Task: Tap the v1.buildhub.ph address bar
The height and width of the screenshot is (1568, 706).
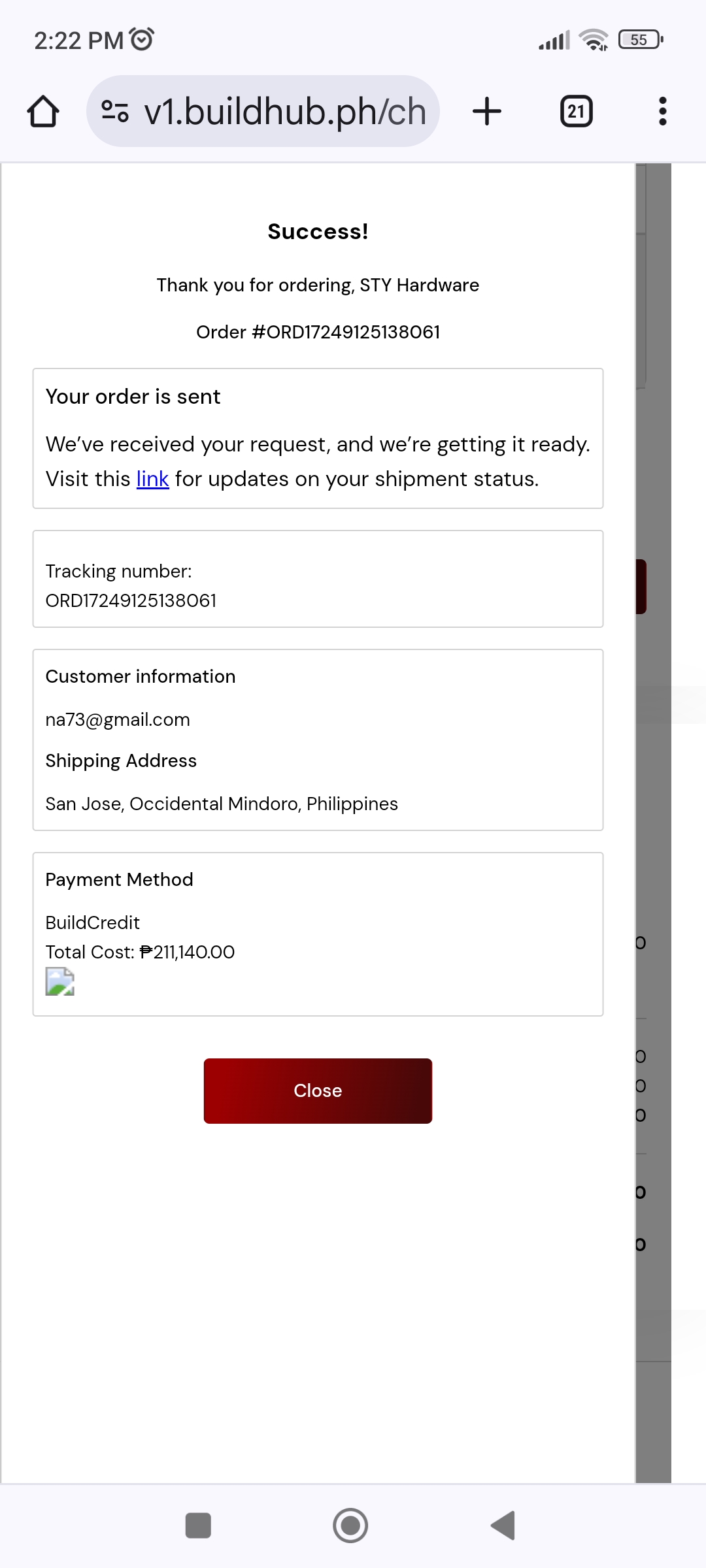Action: (284, 111)
